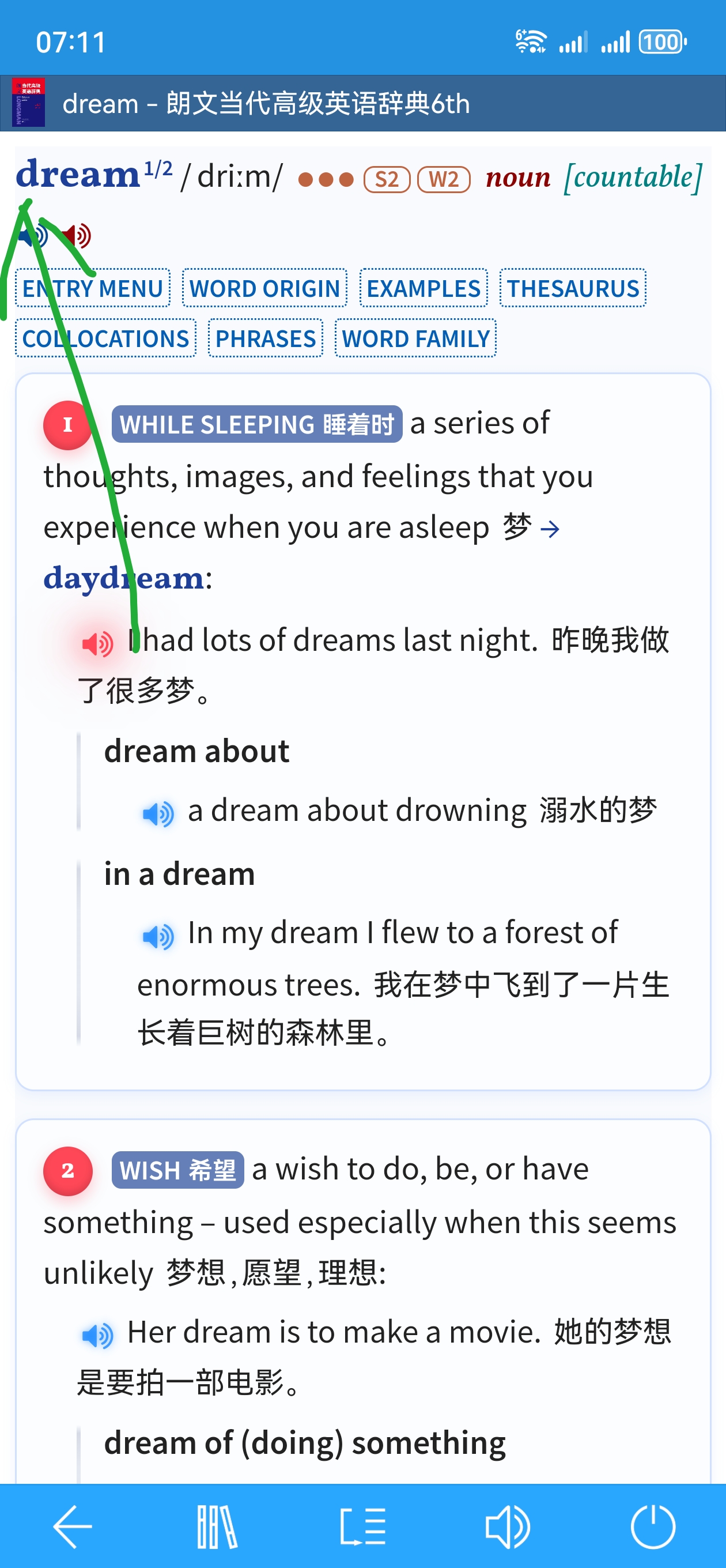Play audio for "I had lots of dreams last night"
The width and height of the screenshot is (726, 1568).
pyautogui.click(x=97, y=643)
